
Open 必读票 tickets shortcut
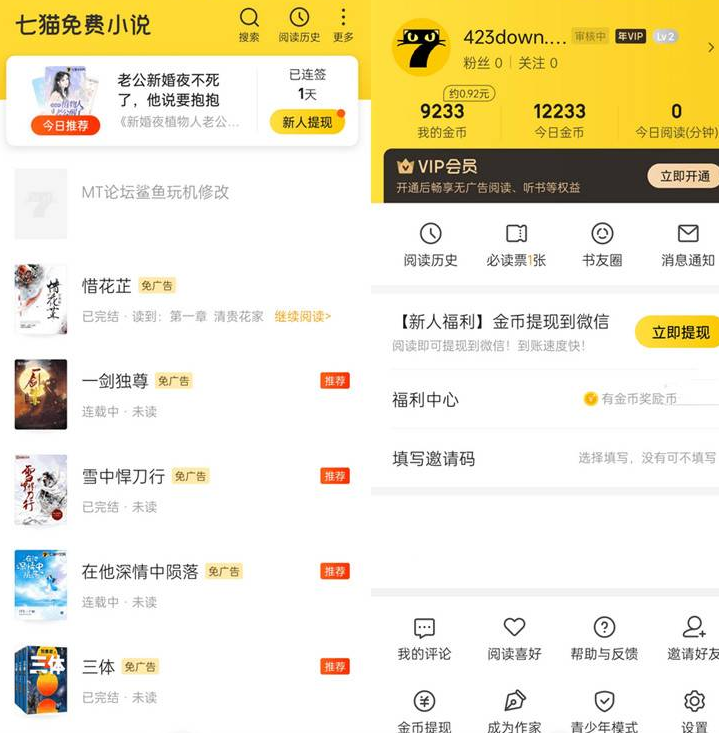(516, 245)
